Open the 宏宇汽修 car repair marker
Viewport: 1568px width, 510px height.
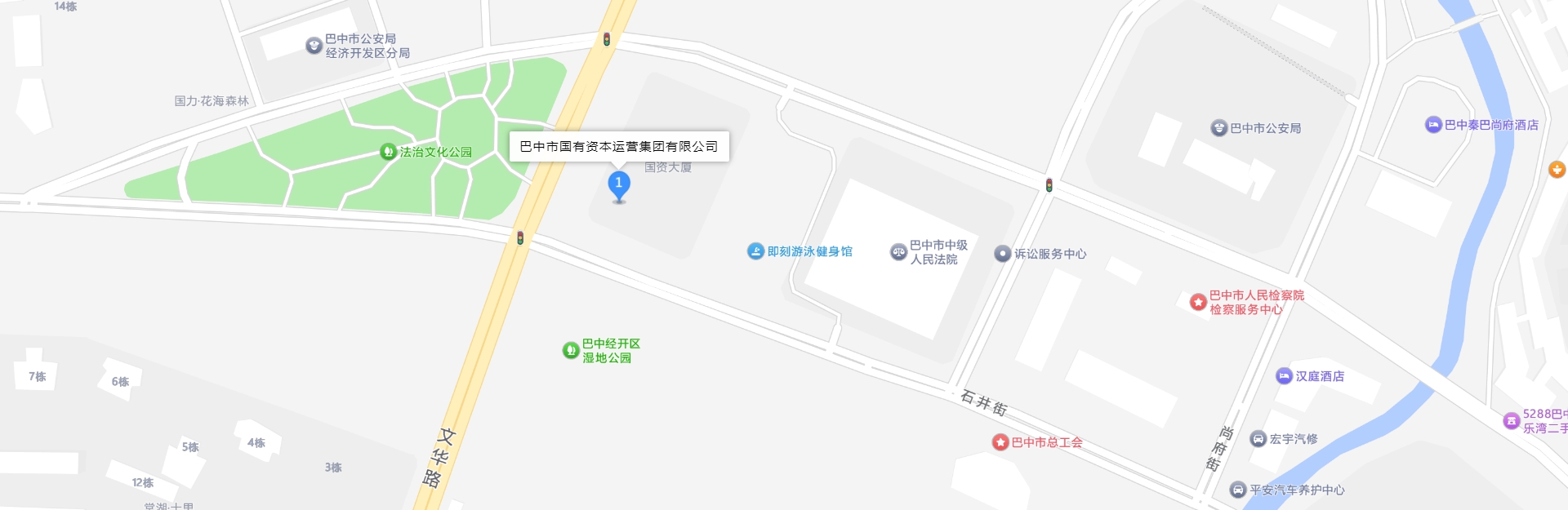tap(1258, 439)
